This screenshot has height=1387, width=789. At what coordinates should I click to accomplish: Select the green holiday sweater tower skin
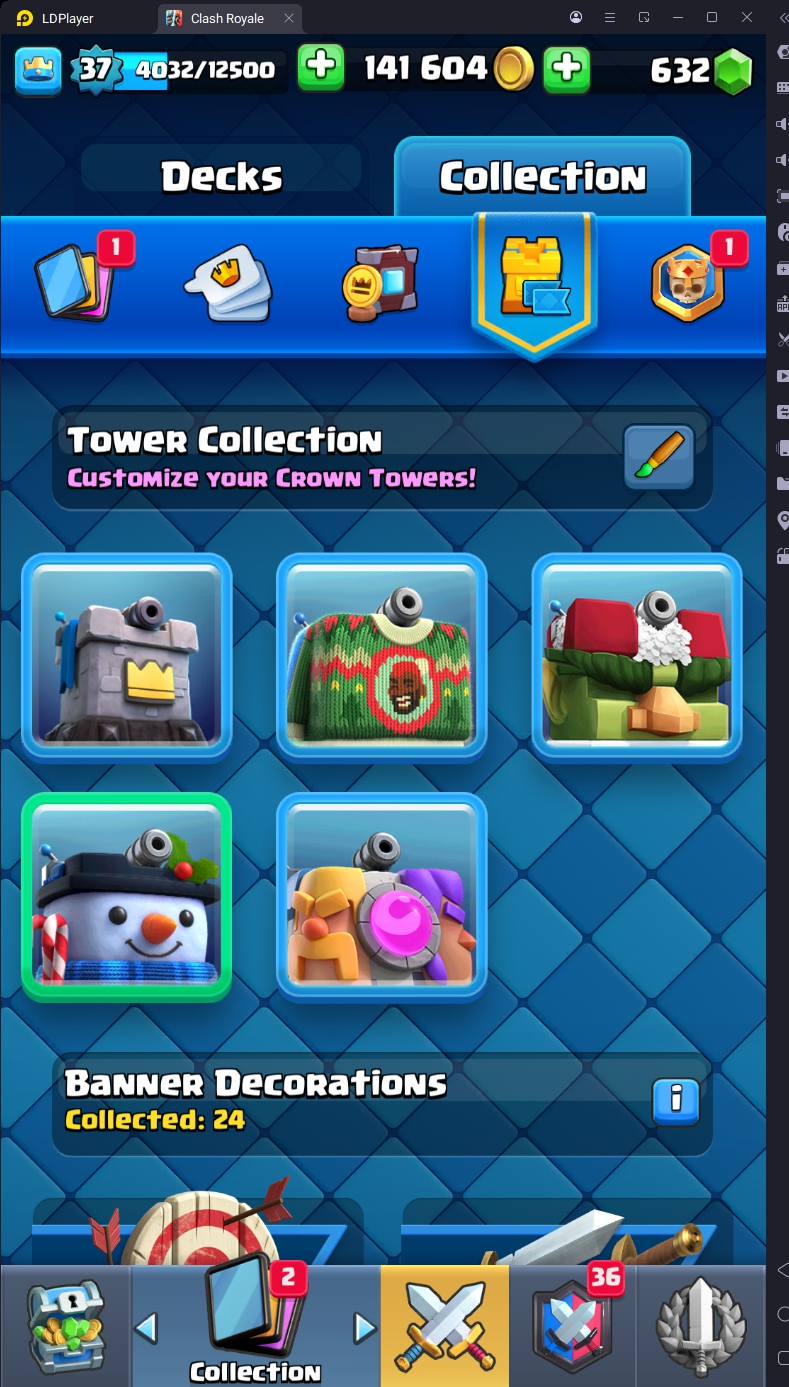coord(381,657)
